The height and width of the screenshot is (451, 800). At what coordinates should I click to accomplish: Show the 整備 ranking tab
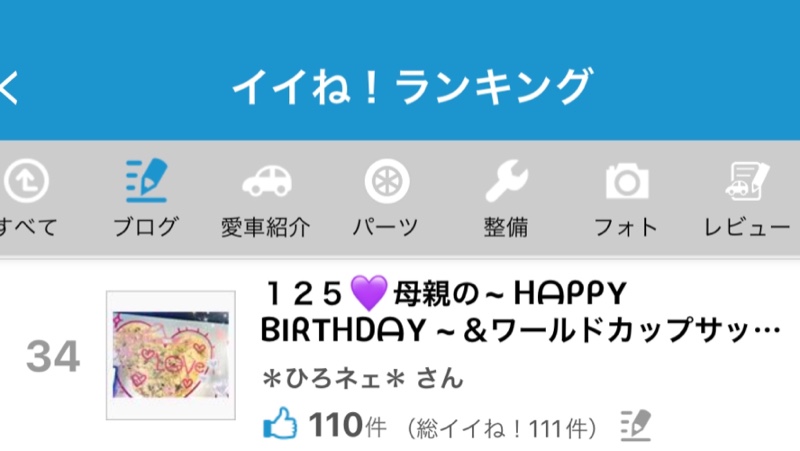coord(506,199)
